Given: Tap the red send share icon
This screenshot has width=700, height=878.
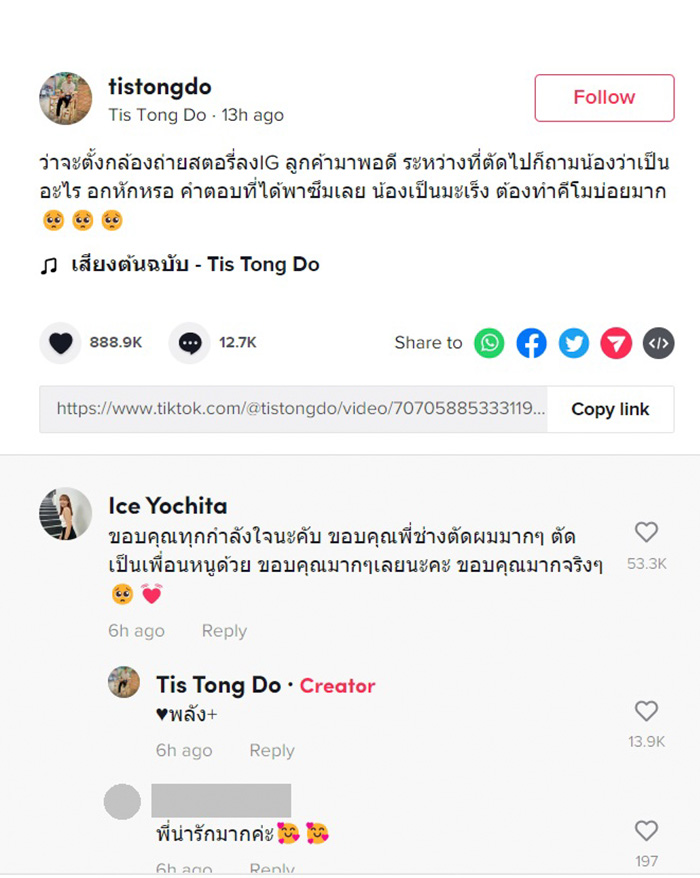Looking at the screenshot, I should tap(616, 343).
